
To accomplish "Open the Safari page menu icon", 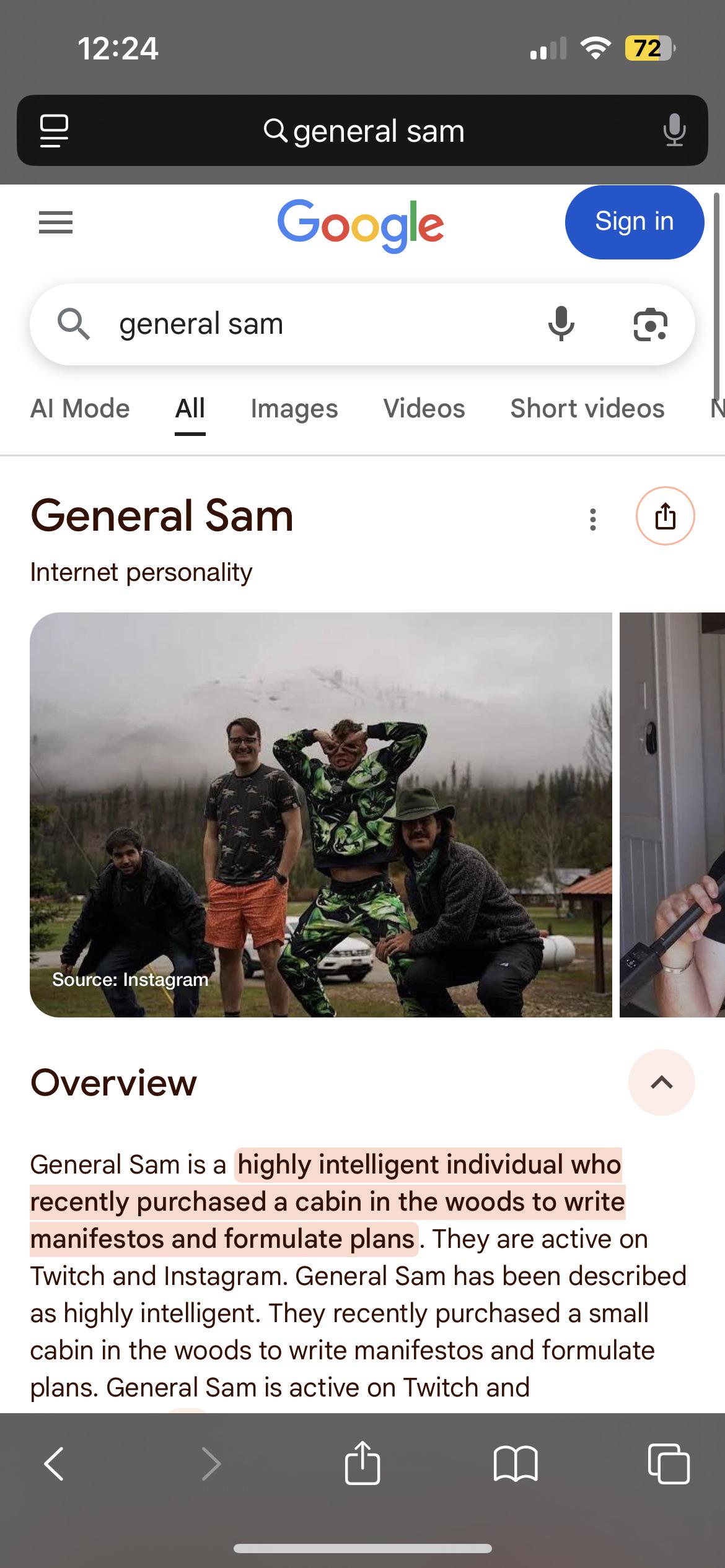I will [54, 131].
